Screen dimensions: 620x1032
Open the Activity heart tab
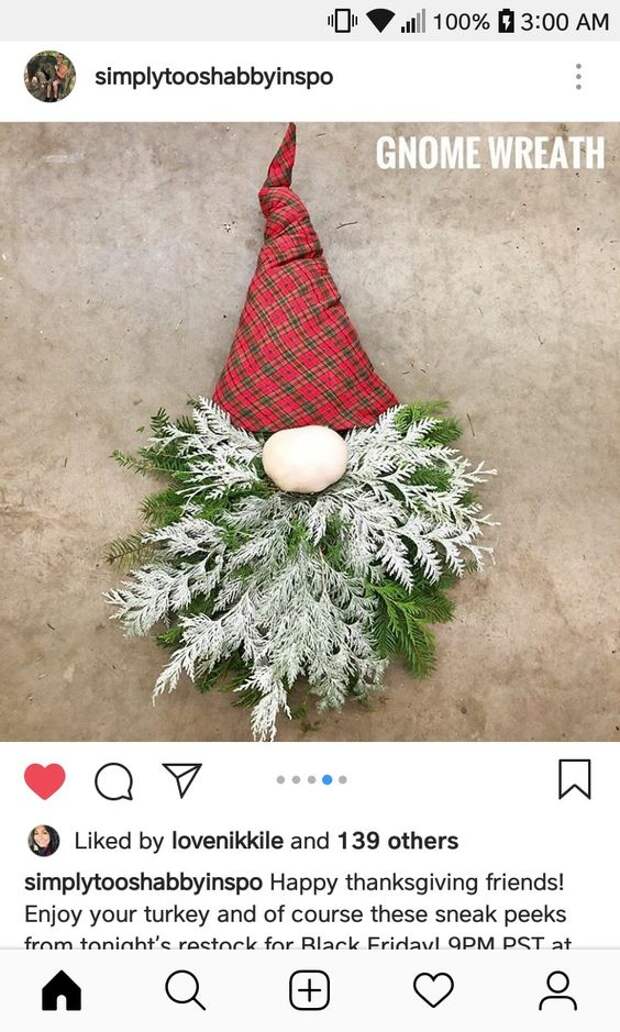pyautogui.click(x=433, y=991)
